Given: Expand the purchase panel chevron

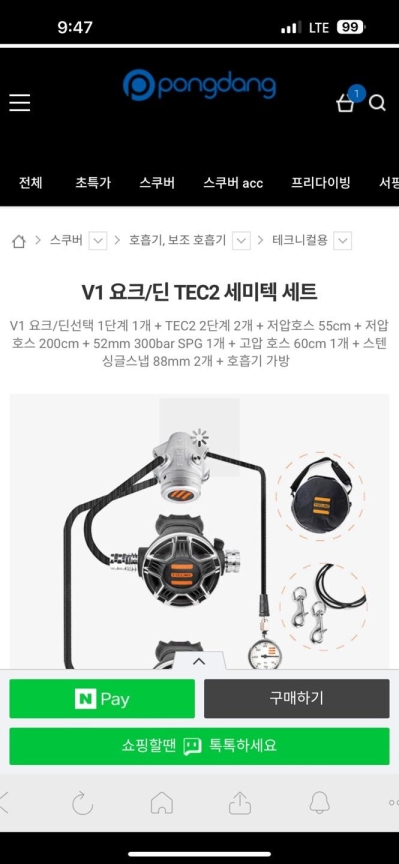Looking at the screenshot, I should click(199, 661).
